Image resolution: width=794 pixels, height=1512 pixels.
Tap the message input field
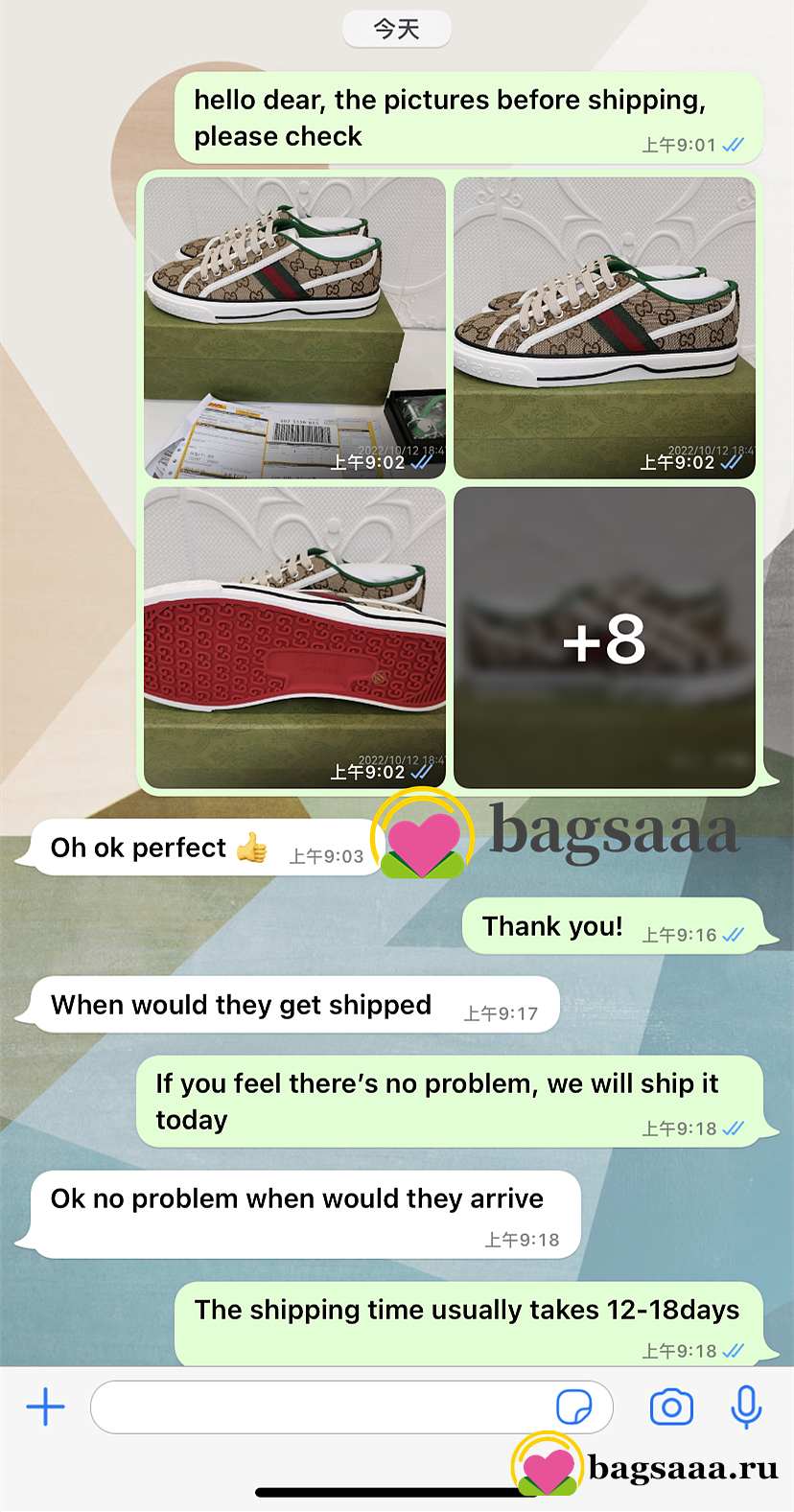351,1407
